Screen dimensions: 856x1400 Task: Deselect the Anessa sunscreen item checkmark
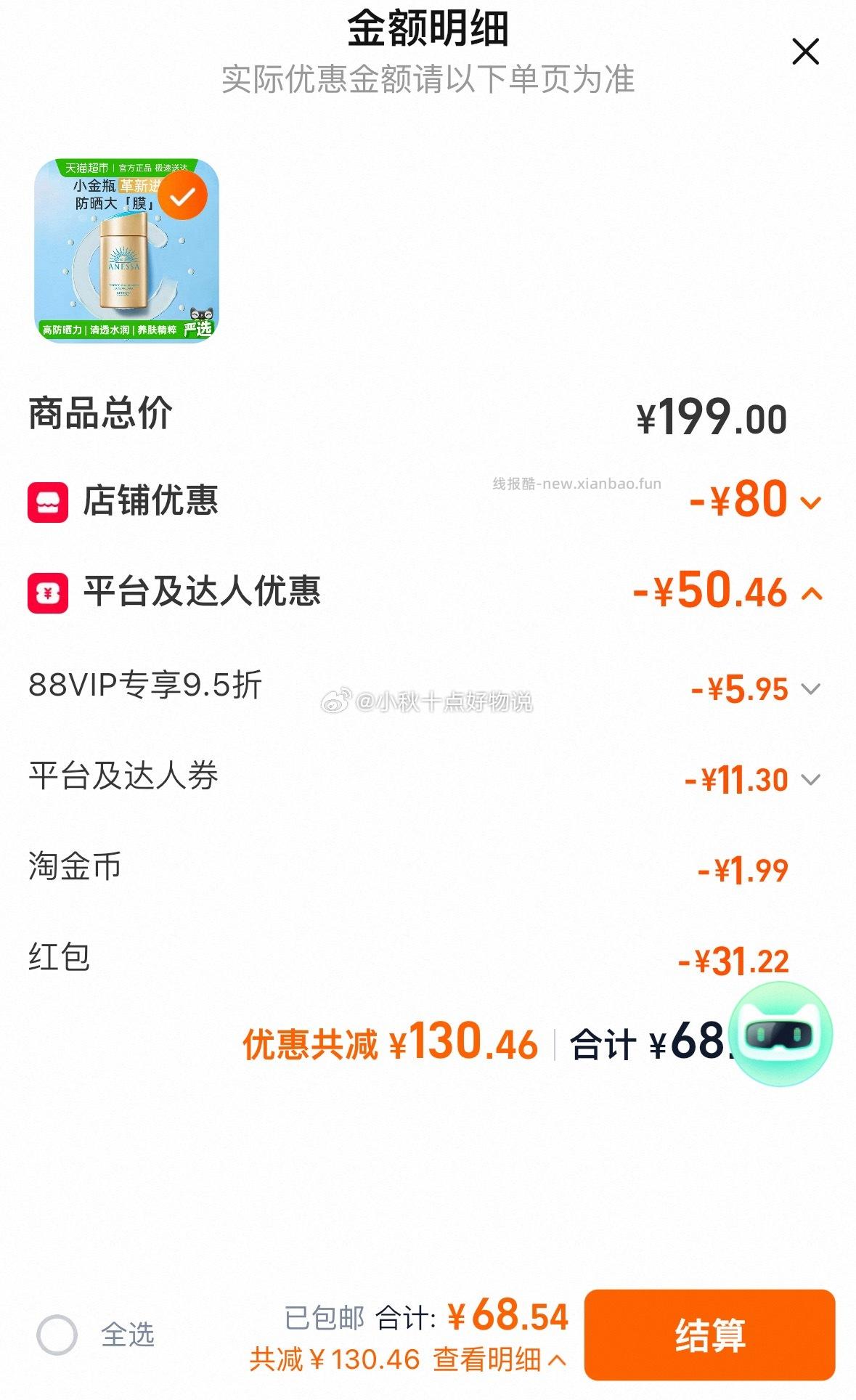coord(184,195)
